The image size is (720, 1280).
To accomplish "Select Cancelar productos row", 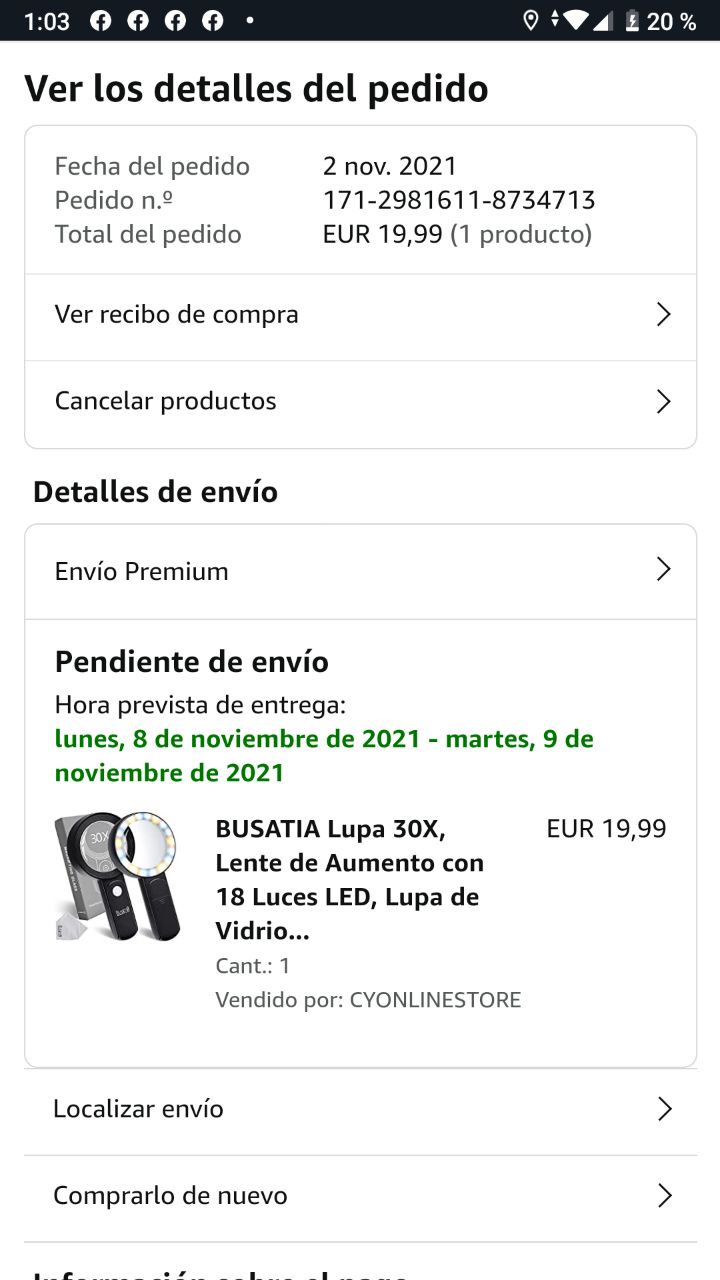I will (360, 402).
